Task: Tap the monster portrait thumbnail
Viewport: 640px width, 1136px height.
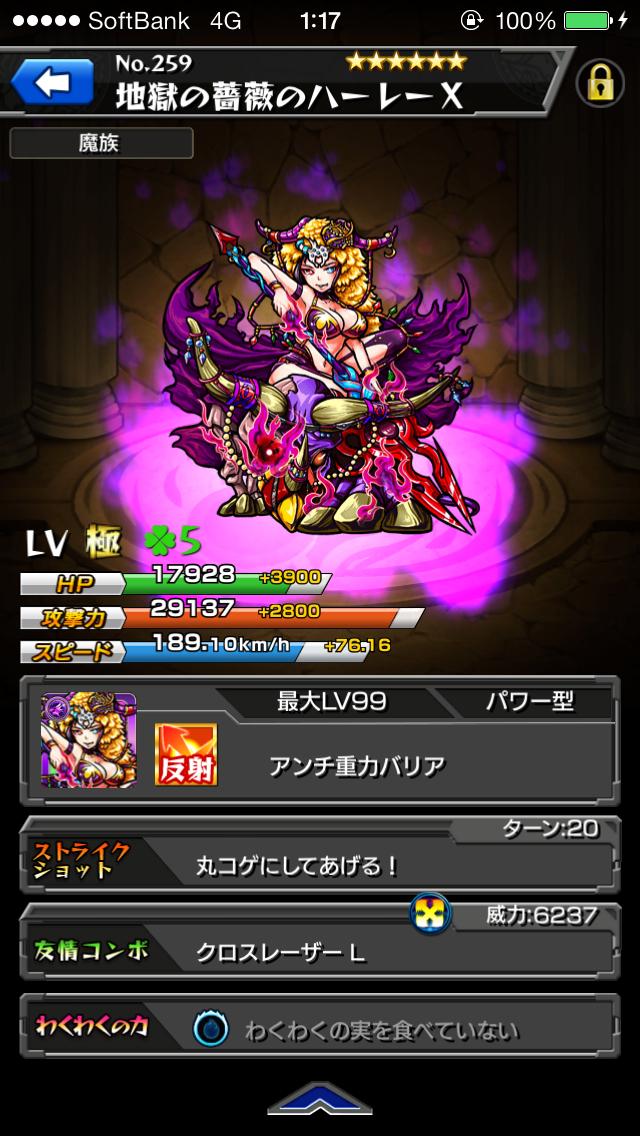Action: 89,739
